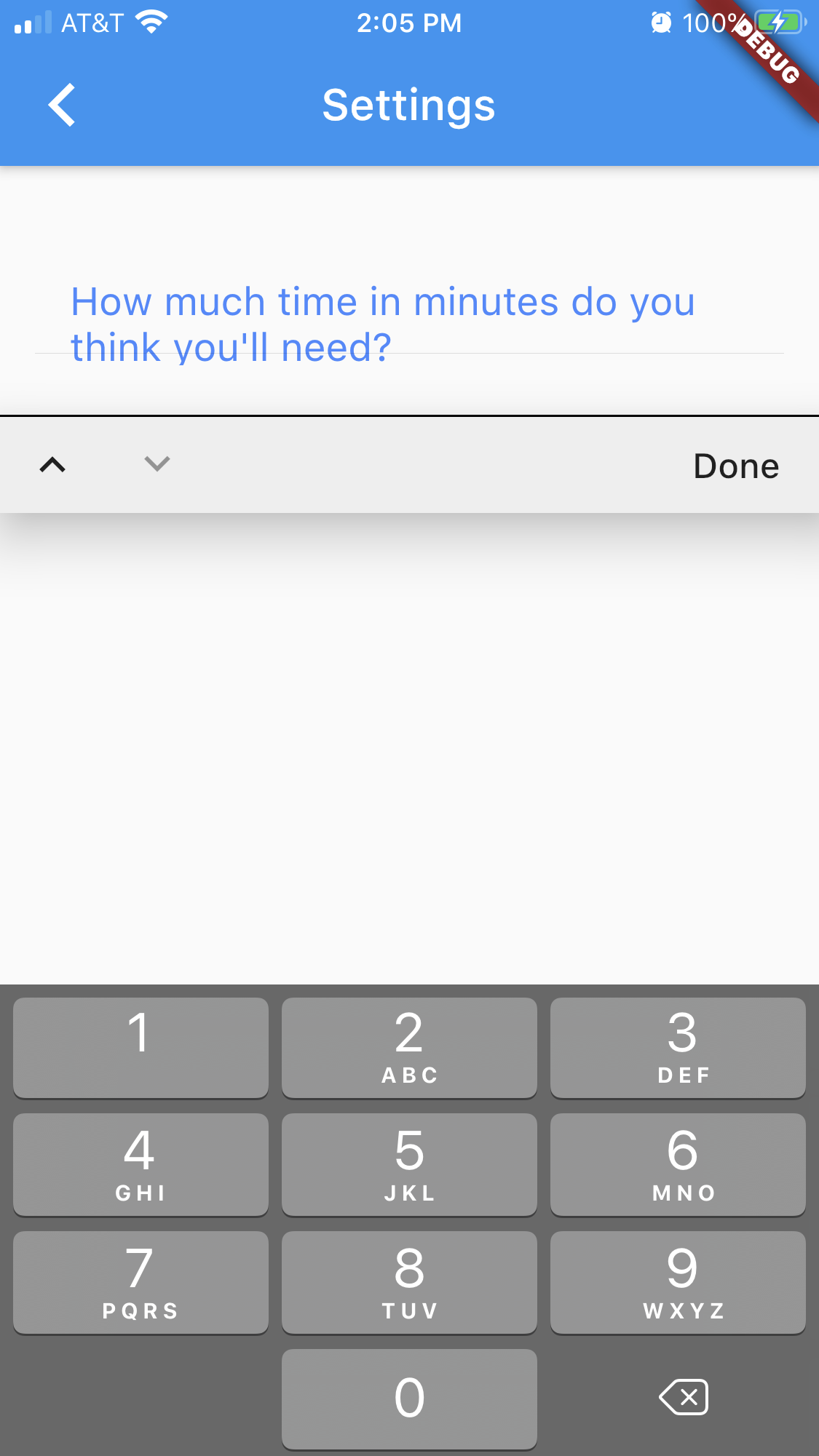The image size is (819, 1456).
Task: Collapse the keyboard using the down chevron
Action: click(157, 465)
